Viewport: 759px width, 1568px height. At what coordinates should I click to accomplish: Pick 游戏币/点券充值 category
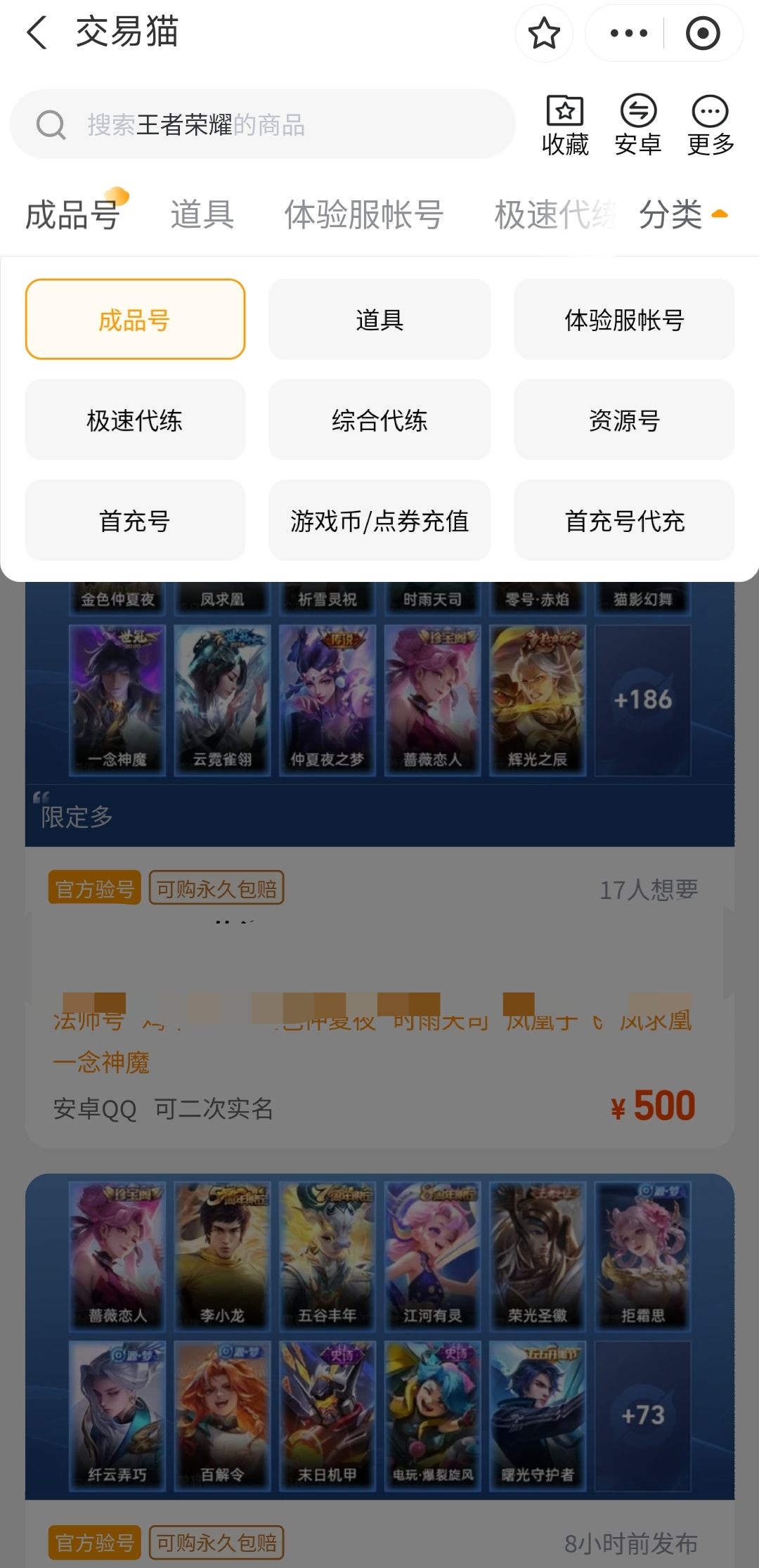379,521
